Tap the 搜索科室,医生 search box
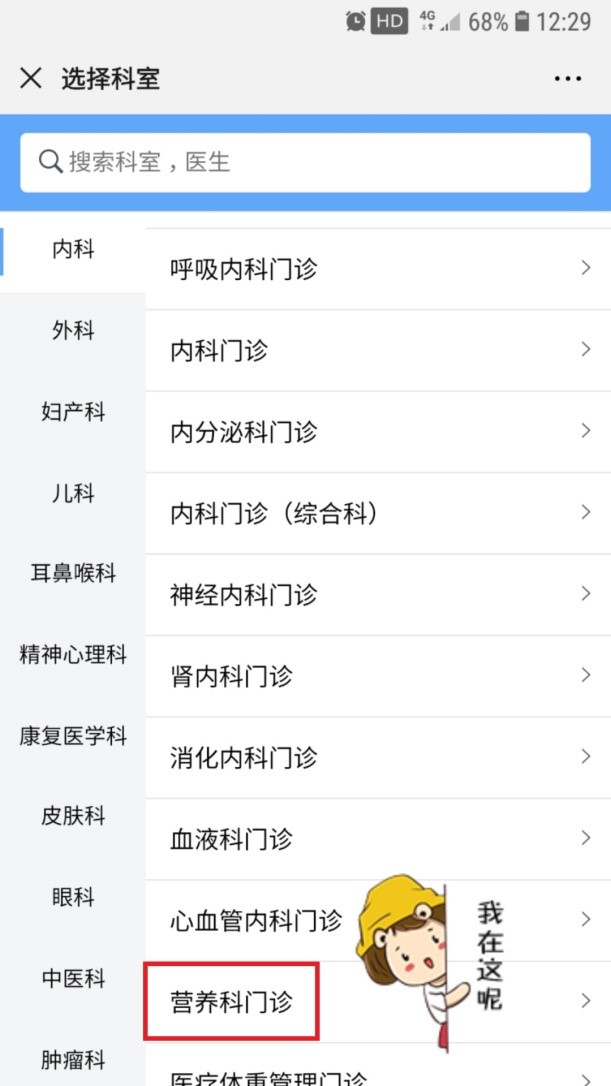The width and height of the screenshot is (611, 1086). 306,163
